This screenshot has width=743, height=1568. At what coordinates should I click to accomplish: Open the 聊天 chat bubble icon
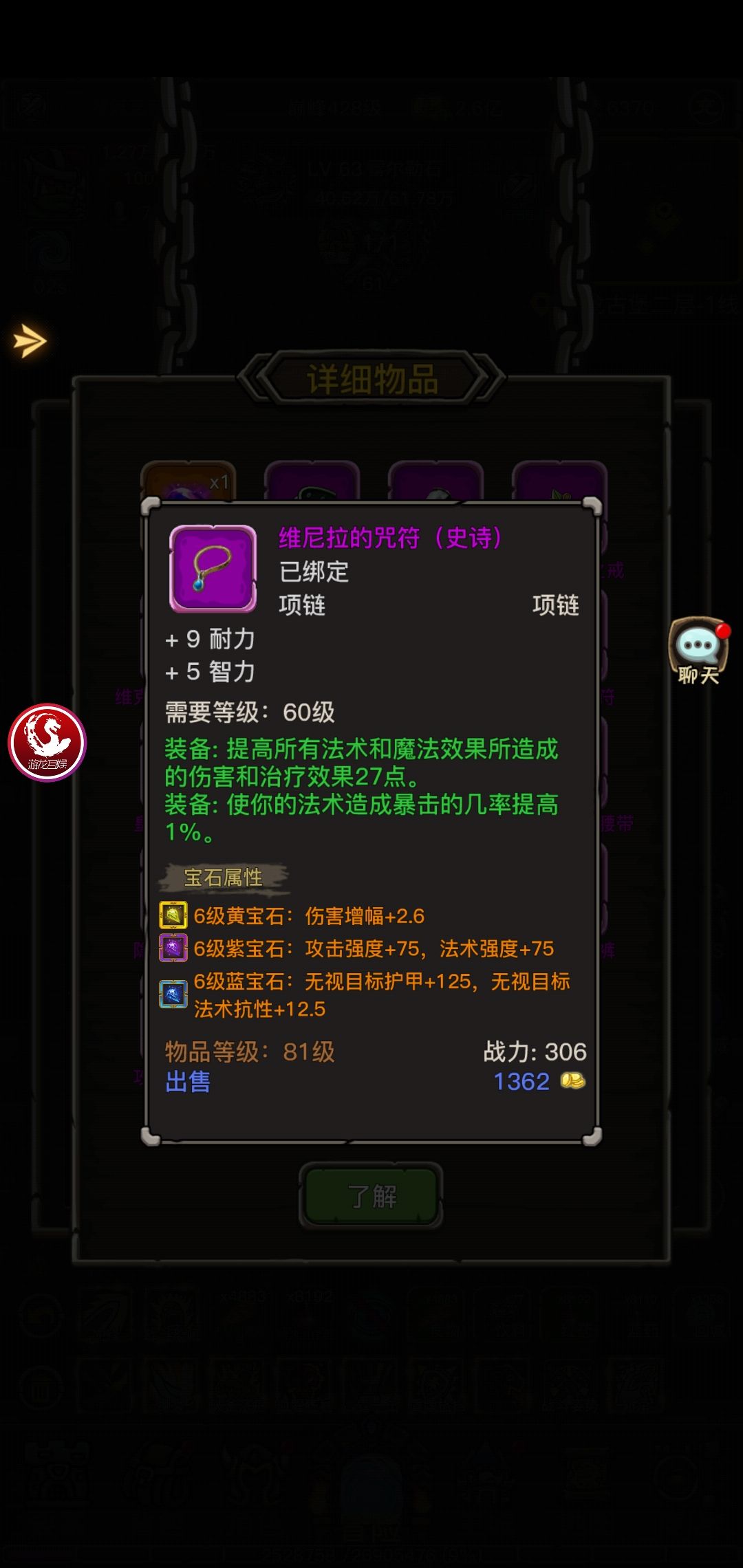[x=698, y=645]
